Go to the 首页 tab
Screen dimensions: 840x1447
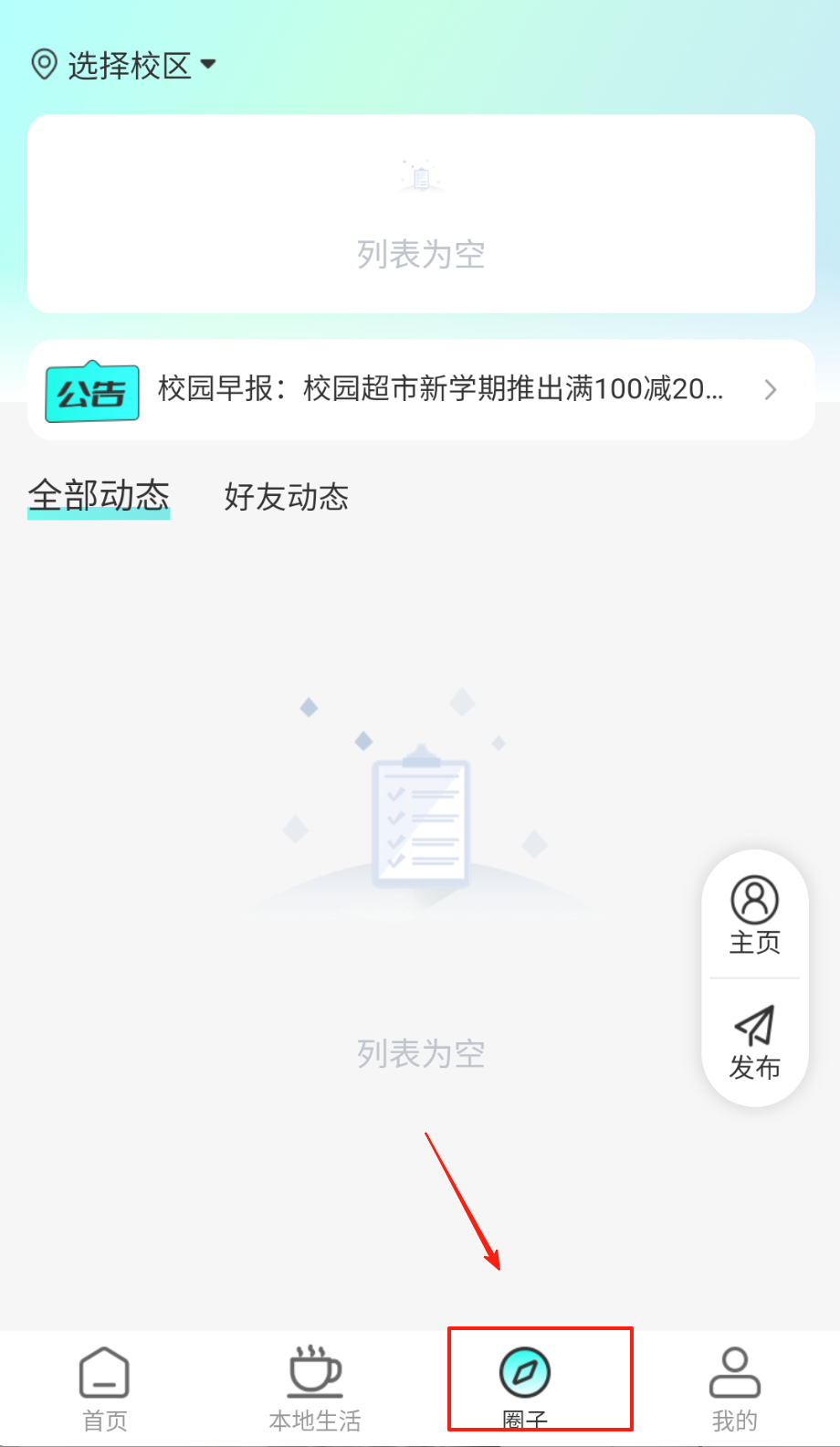[x=105, y=1388]
